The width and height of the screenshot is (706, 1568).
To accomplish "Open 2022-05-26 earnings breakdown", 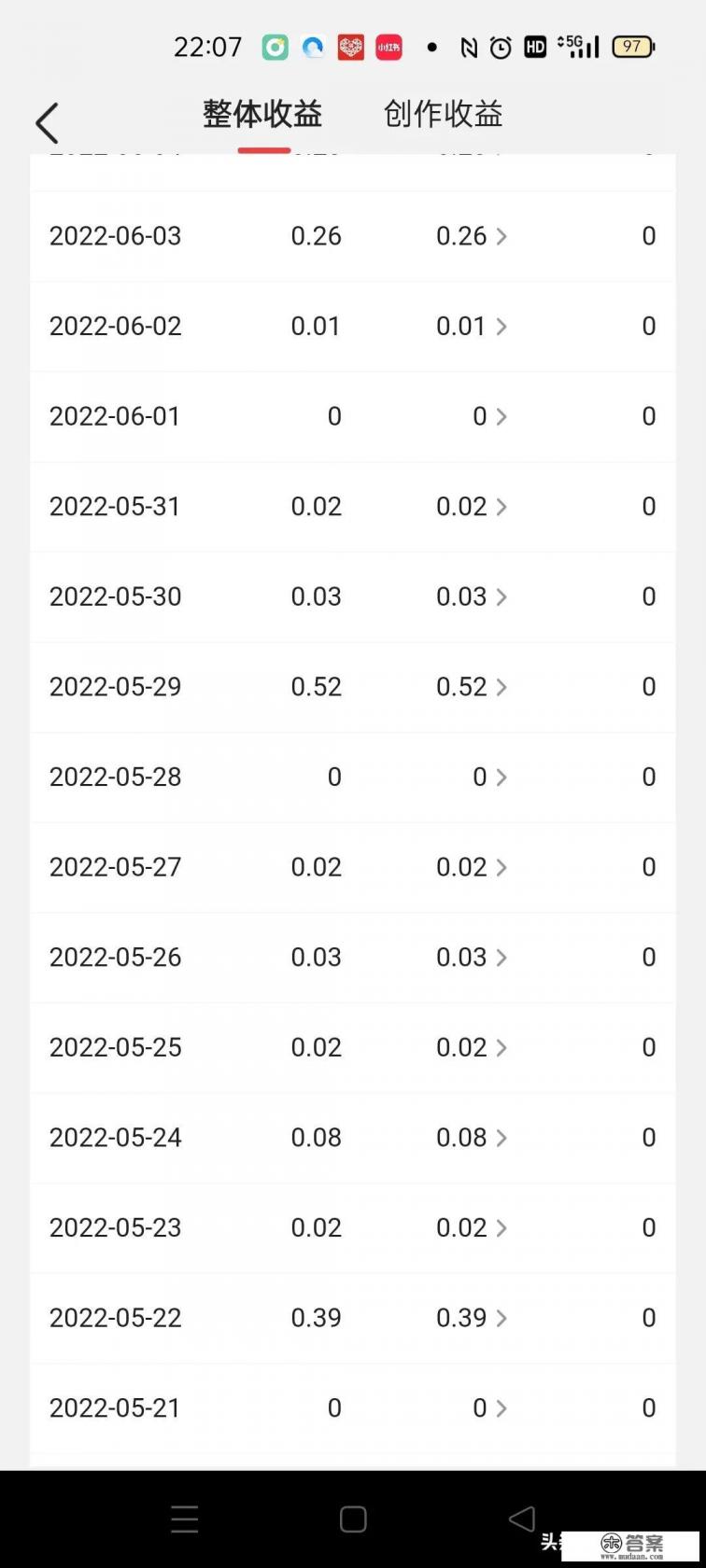I will [x=472, y=958].
